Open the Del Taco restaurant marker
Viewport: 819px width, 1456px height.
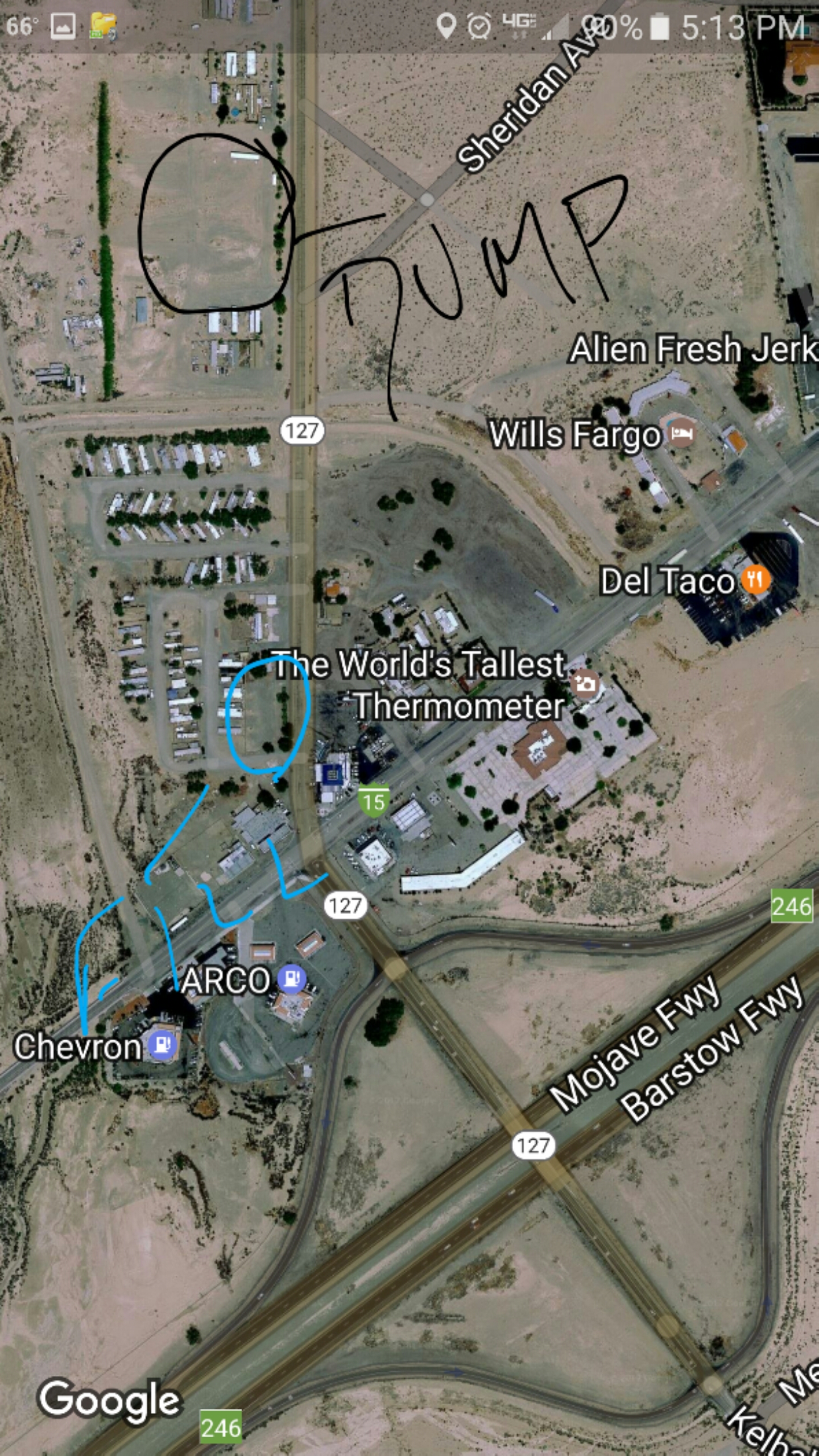click(755, 580)
